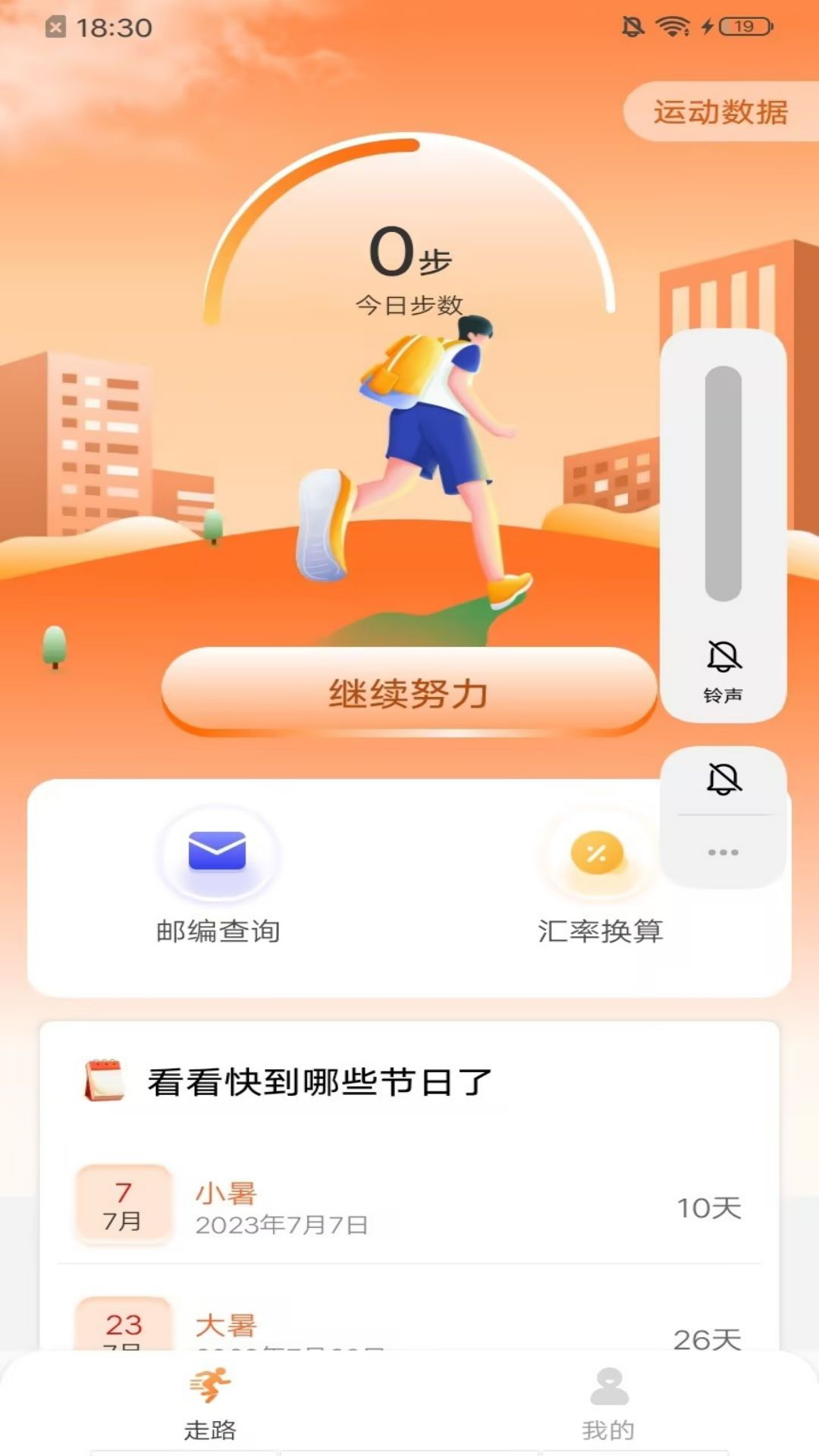Open more volume settings (three dots)
Viewport: 819px width, 1456px height.
click(x=723, y=852)
